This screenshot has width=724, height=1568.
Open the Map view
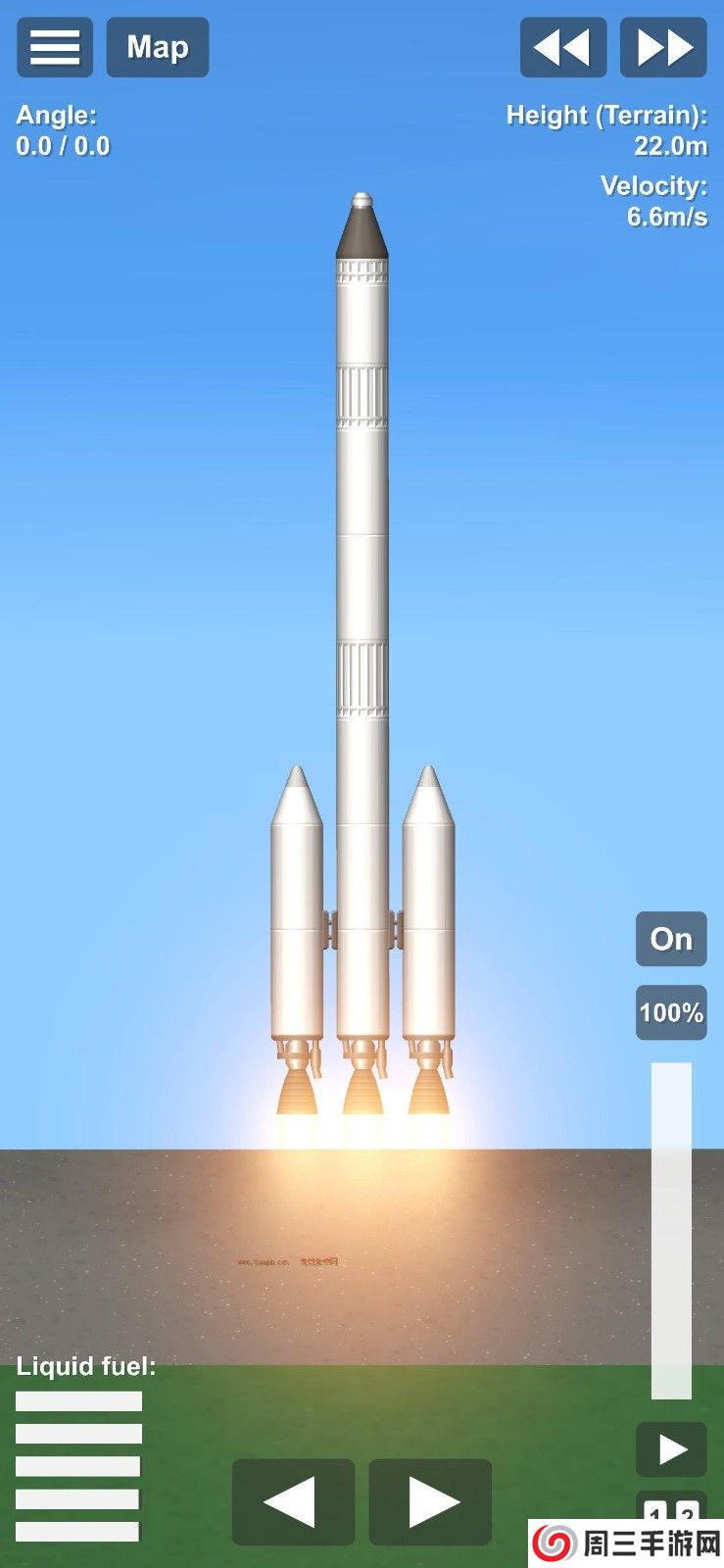tap(157, 47)
